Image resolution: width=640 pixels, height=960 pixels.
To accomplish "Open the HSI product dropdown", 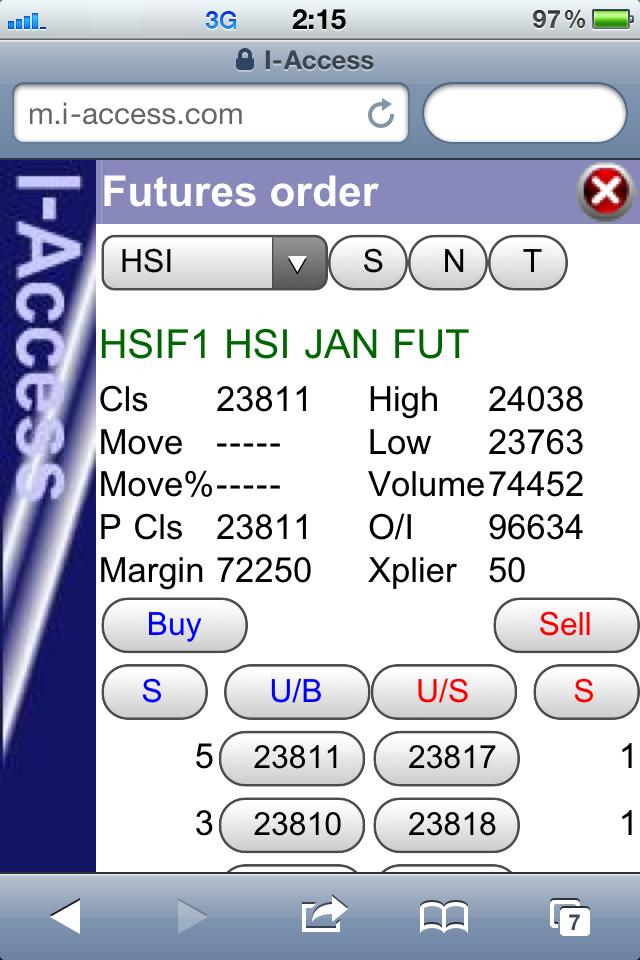I will 214,263.
